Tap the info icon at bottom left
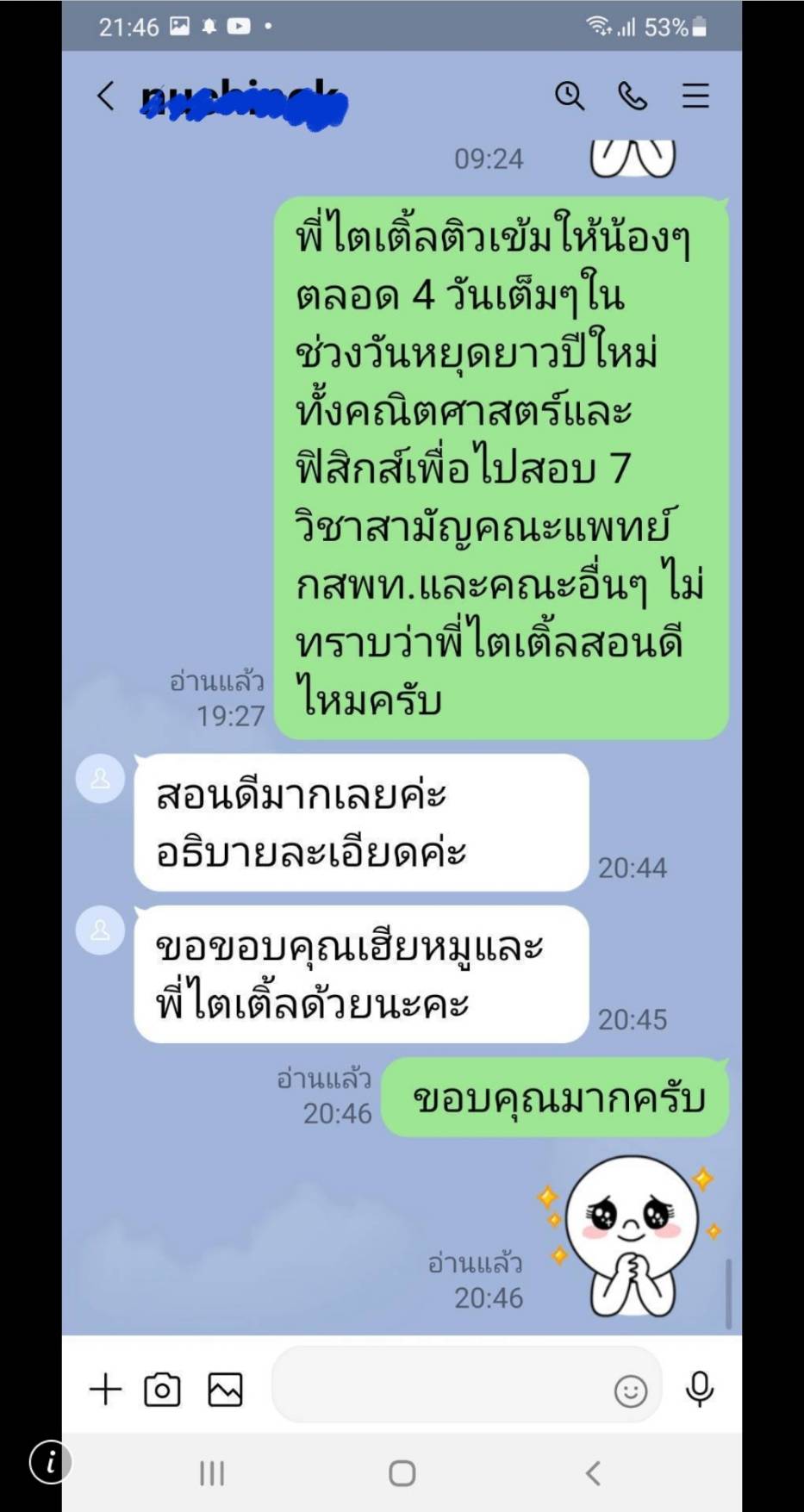804x1512 pixels. (51, 1462)
